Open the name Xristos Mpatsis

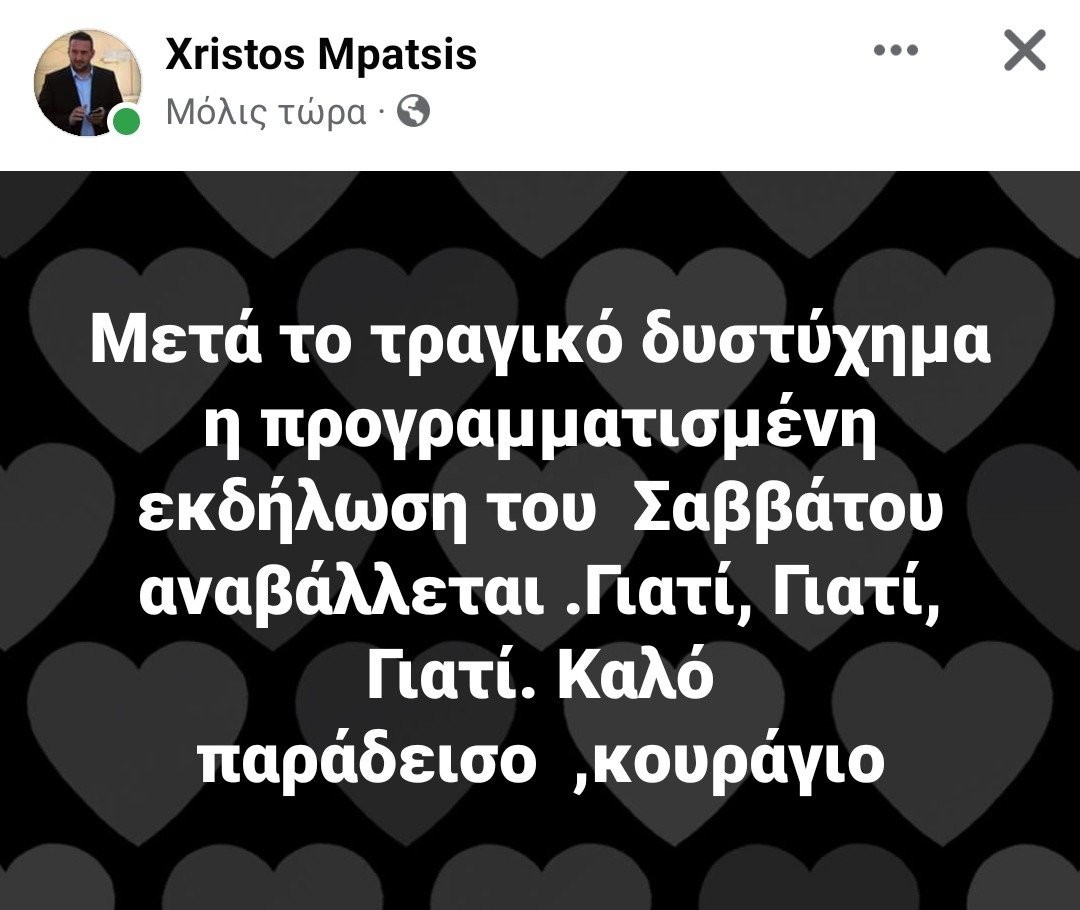pos(319,55)
